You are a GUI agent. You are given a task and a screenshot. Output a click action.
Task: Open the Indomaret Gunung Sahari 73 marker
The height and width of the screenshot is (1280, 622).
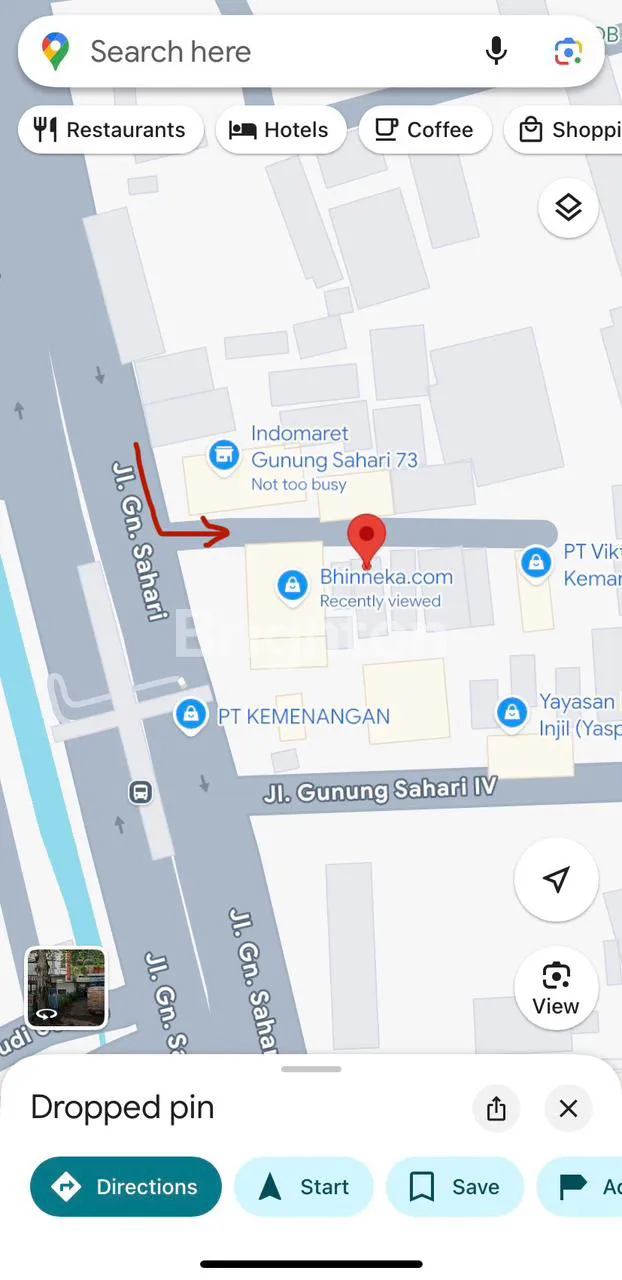(223, 456)
